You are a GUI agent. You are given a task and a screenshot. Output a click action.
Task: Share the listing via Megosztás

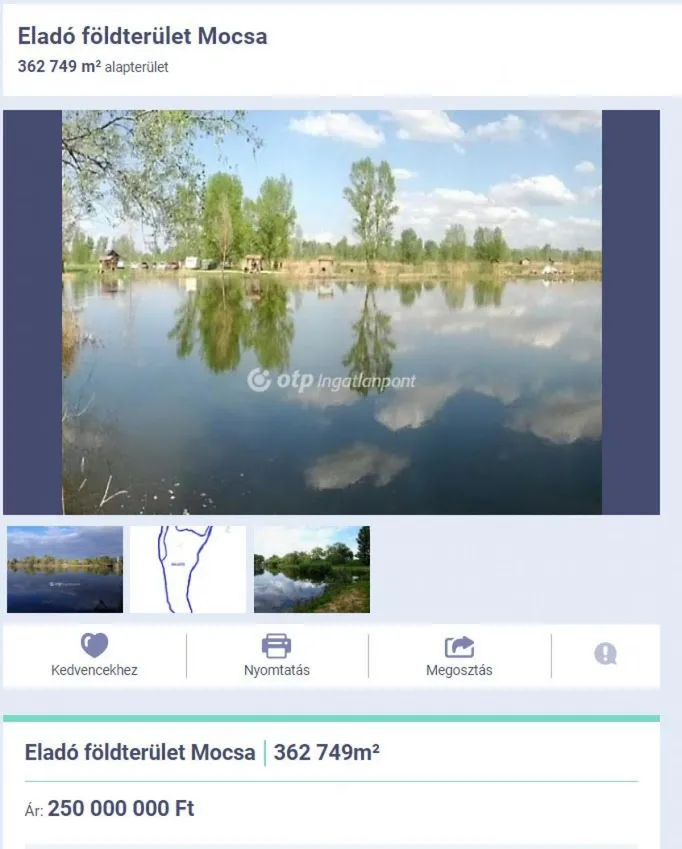coord(459,656)
